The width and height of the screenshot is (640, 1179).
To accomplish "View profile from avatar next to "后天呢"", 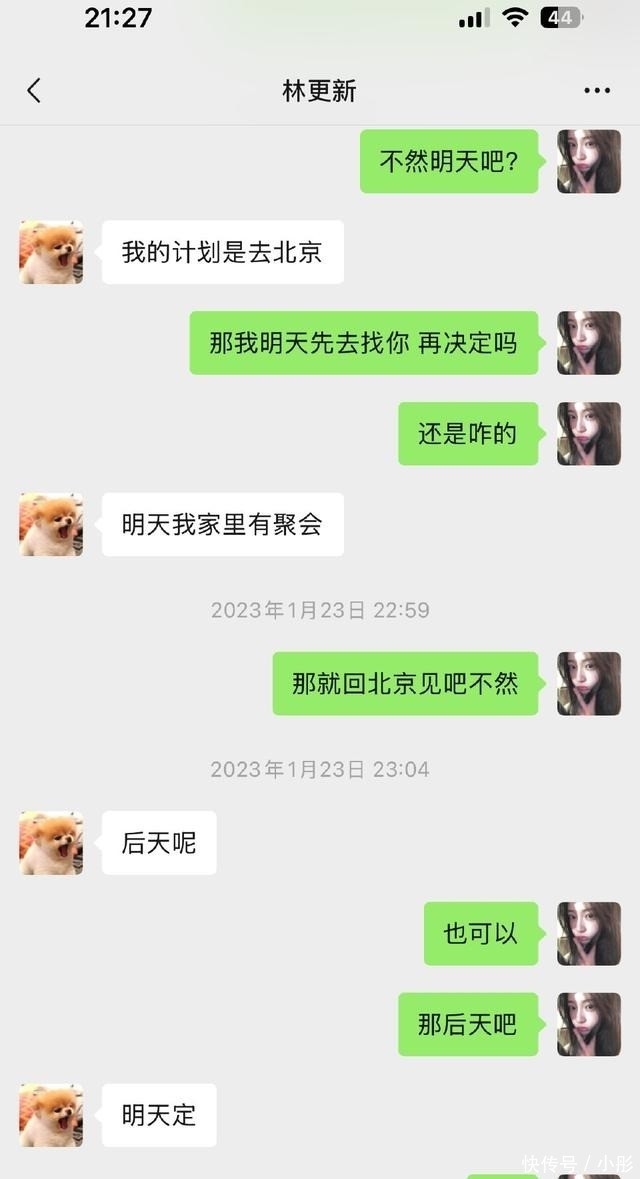I will (51, 843).
